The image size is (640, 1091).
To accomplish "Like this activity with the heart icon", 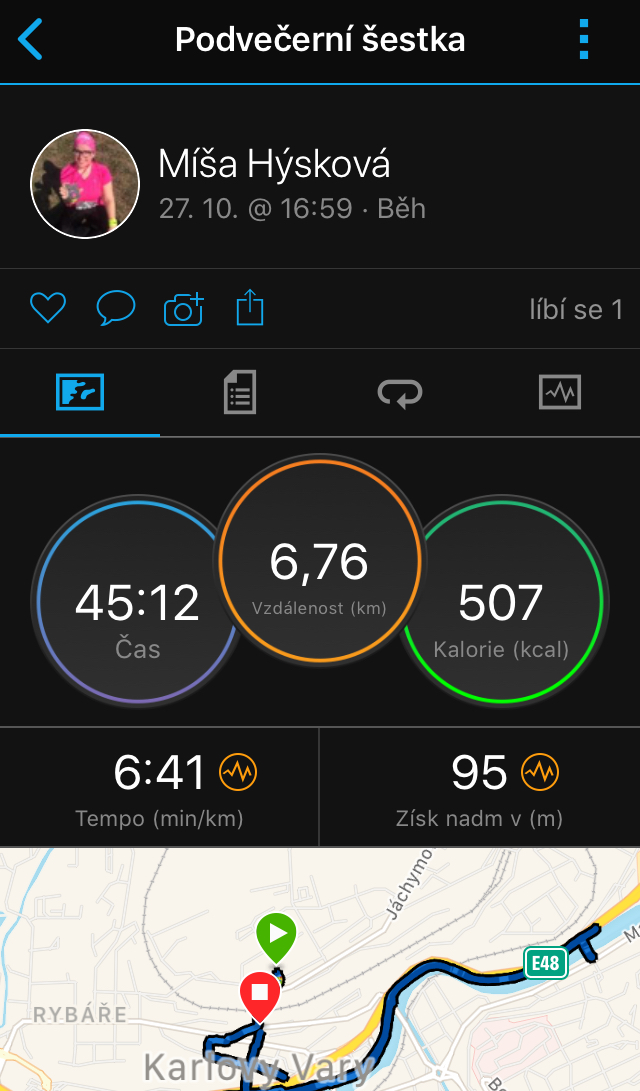I will [48, 308].
